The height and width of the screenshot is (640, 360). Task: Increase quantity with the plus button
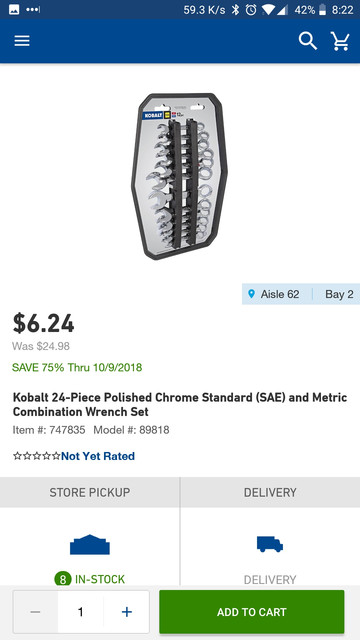[x=127, y=612]
